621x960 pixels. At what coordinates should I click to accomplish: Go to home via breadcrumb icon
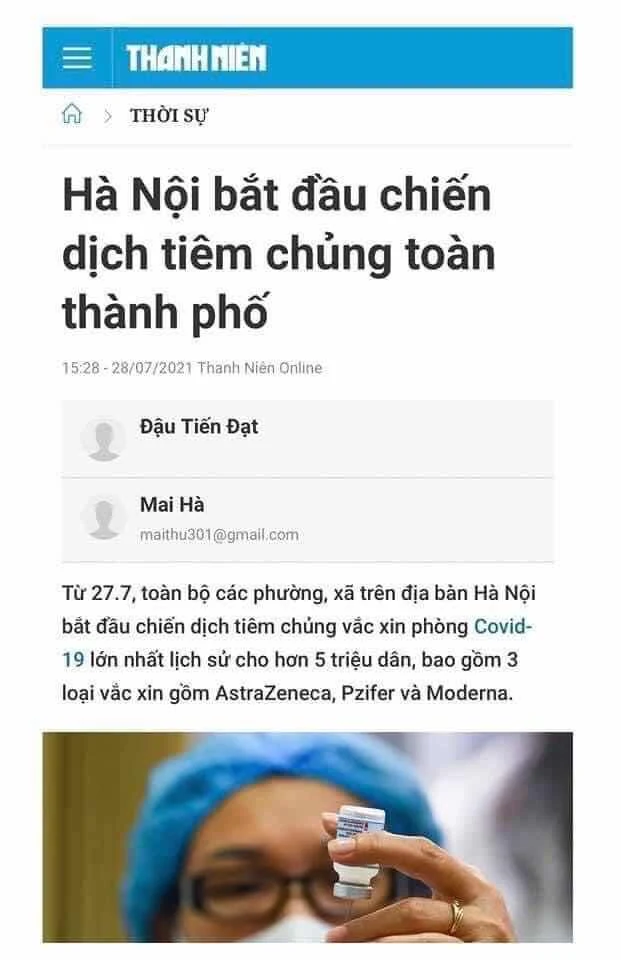[x=72, y=115]
